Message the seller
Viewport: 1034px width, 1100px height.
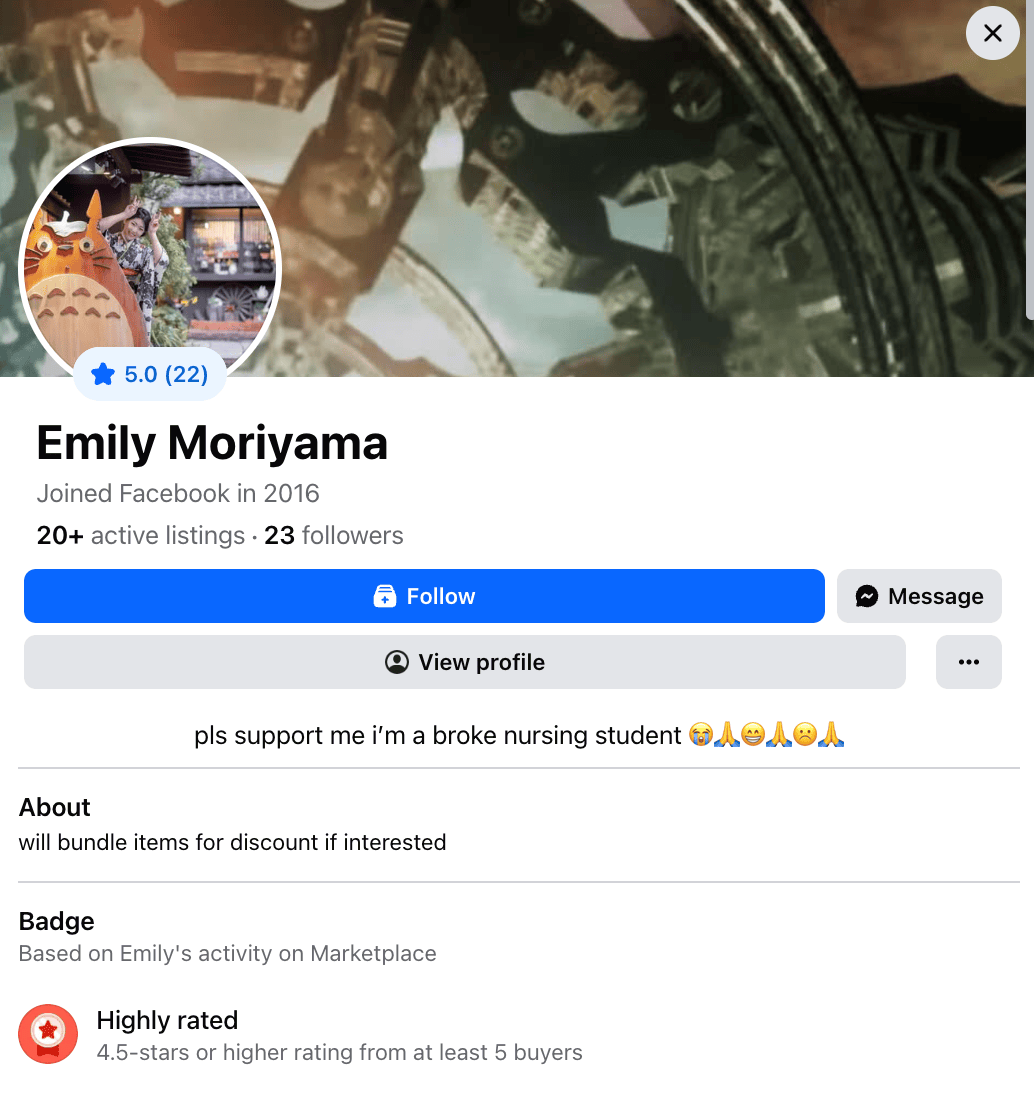[x=919, y=596]
